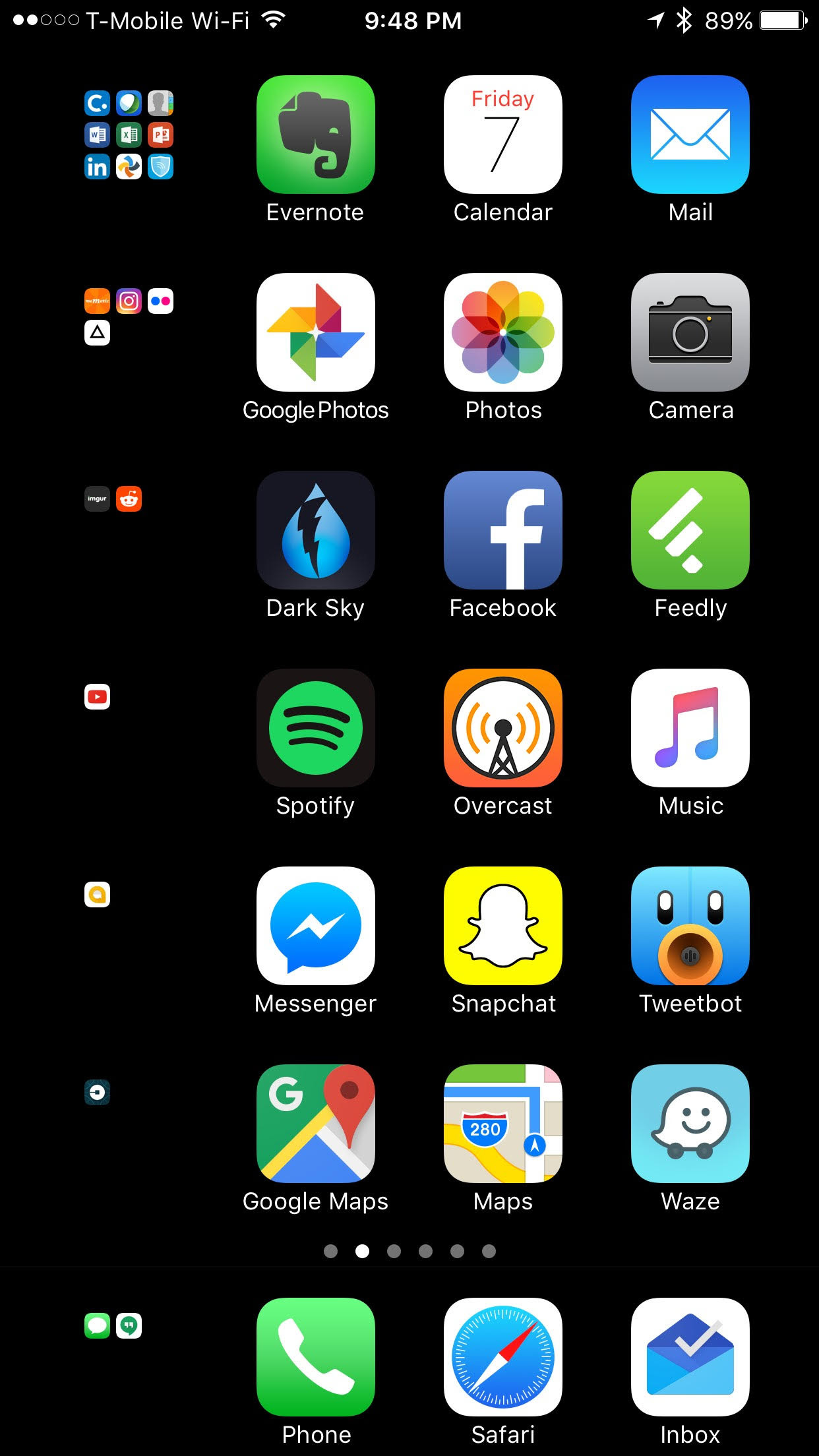Open Messenger
Image resolution: width=819 pixels, height=1456 pixels.
(x=315, y=926)
